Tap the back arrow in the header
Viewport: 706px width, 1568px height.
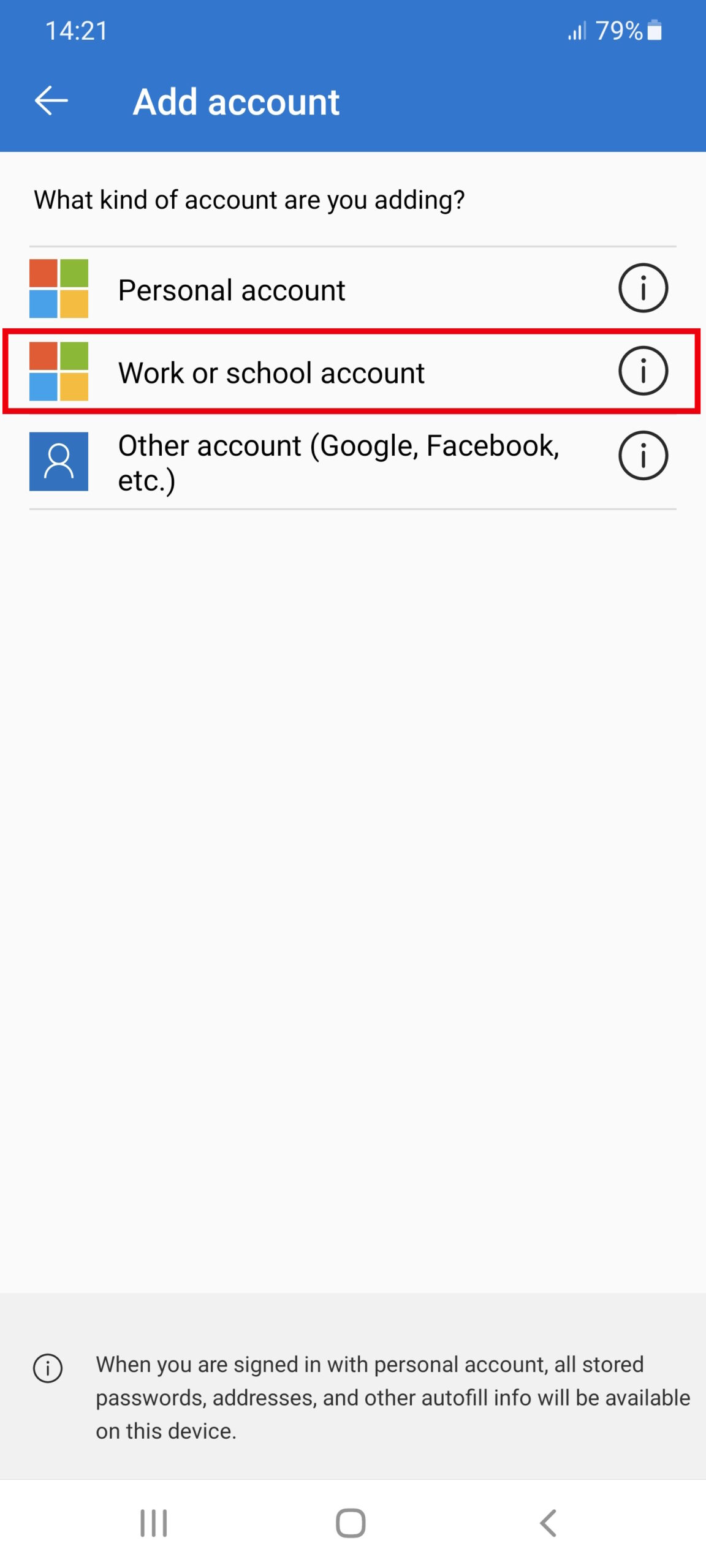(51, 101)
